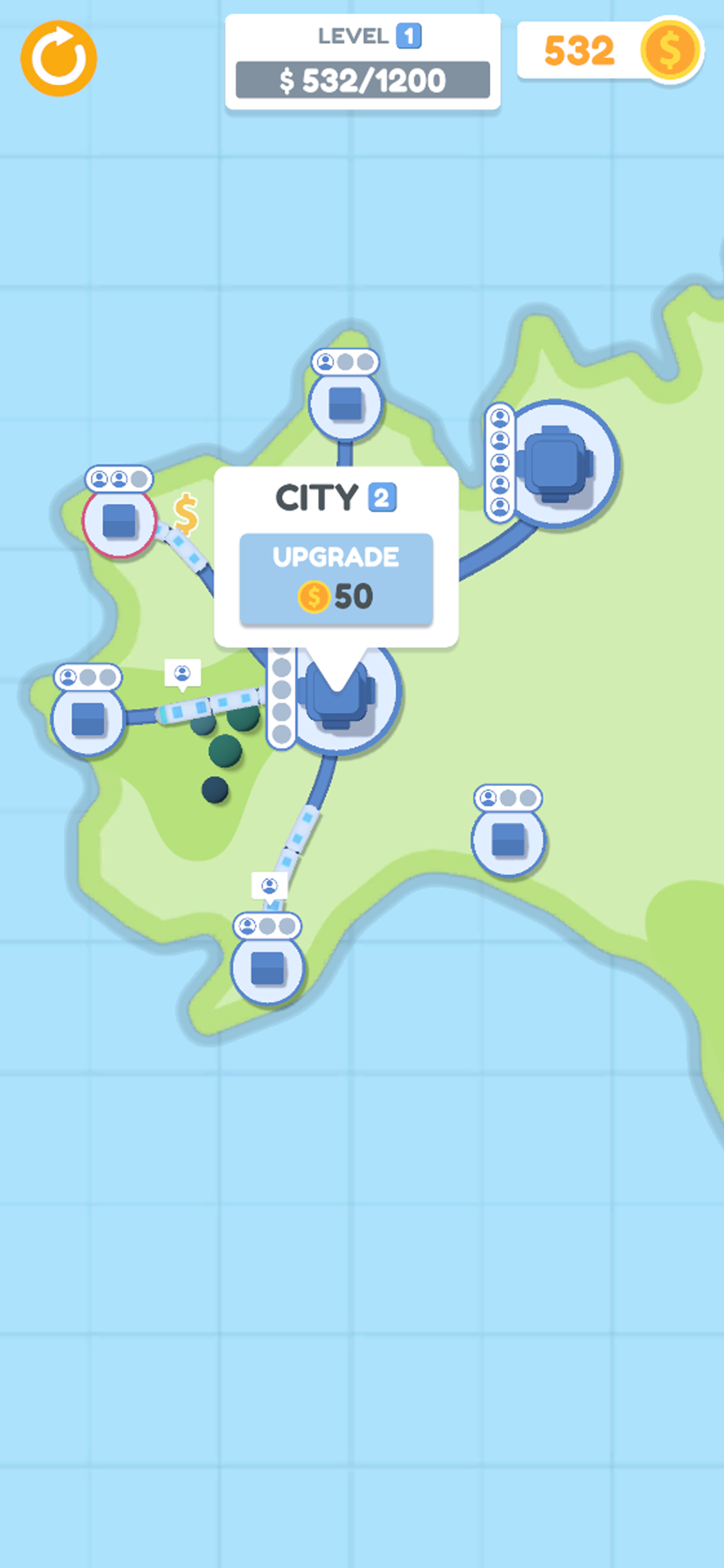Select the red-outlined station with two passengers
724x1568 pixels.
click(x=119, y=521)
